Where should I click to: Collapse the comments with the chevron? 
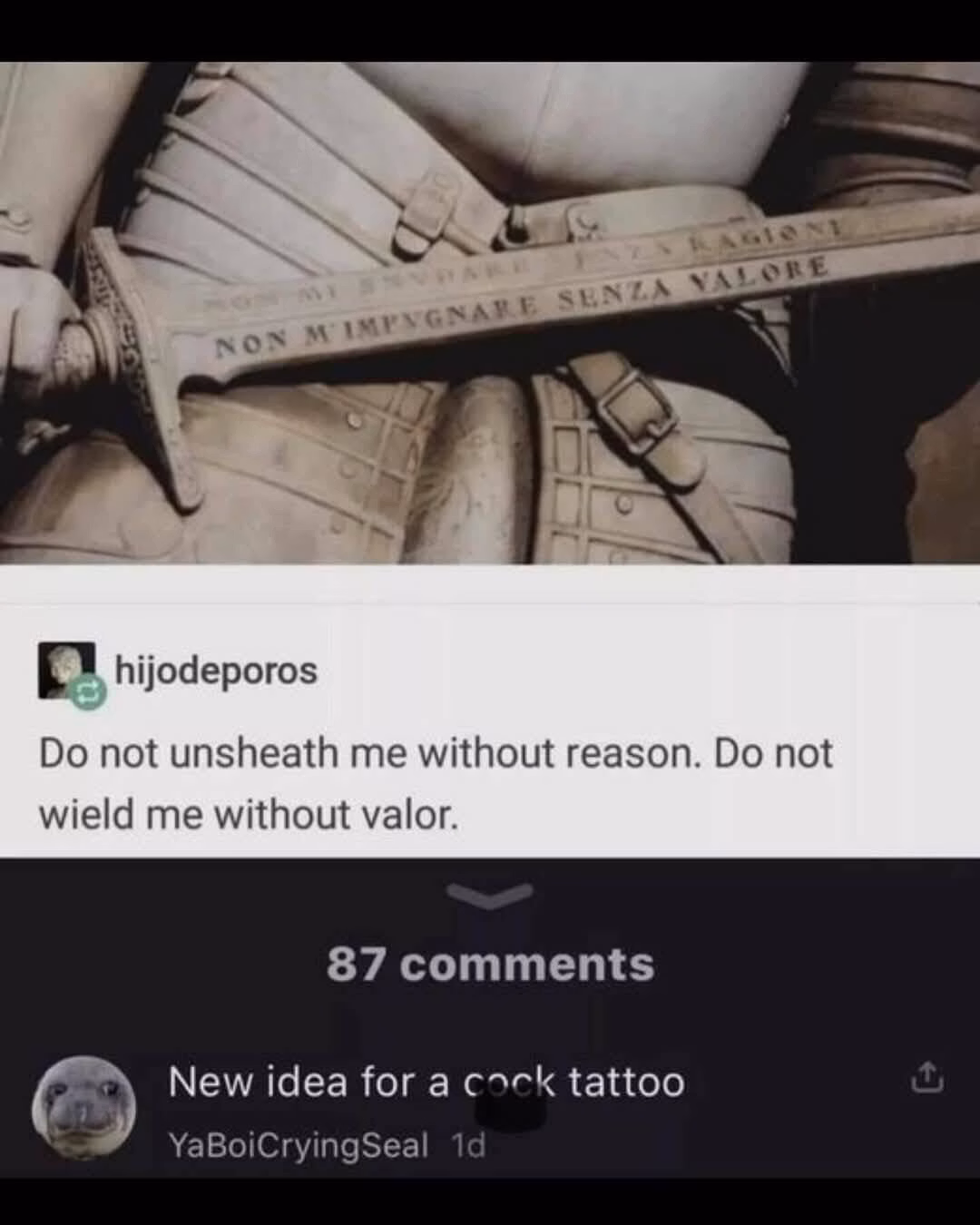click(x=489, y=896)
